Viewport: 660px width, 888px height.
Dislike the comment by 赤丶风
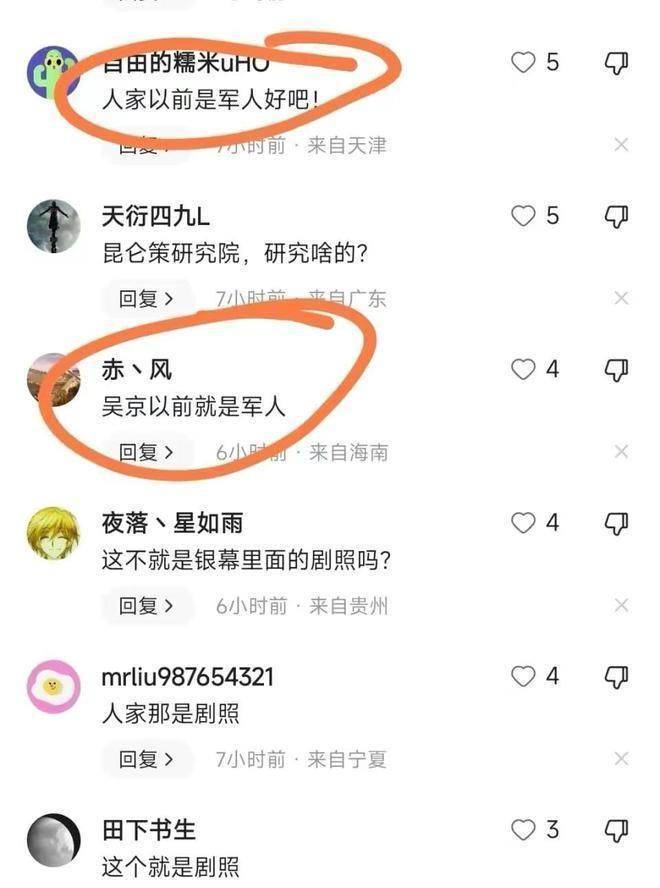point(617,370)
